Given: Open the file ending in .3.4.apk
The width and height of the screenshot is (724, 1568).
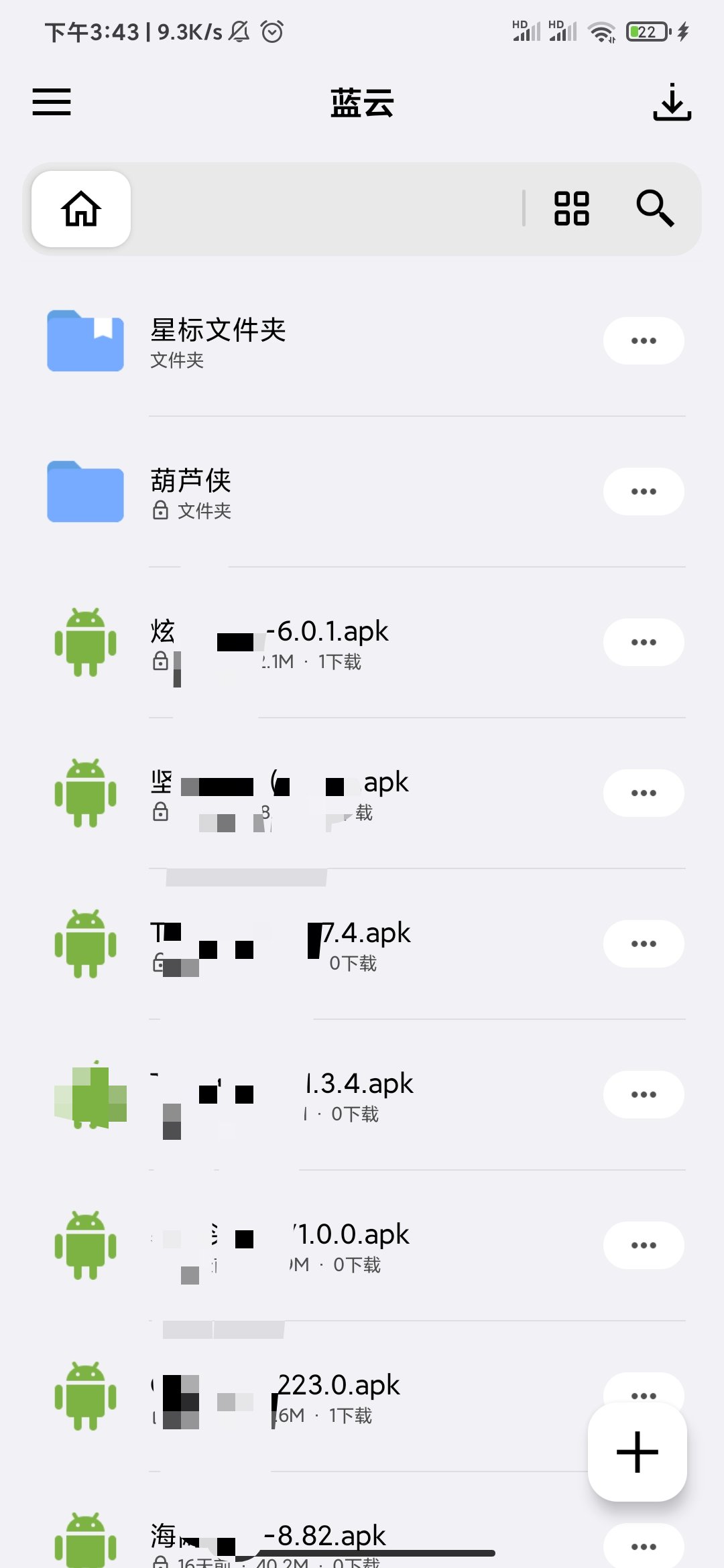Looking at the screenshot, I should point(359,1094).
